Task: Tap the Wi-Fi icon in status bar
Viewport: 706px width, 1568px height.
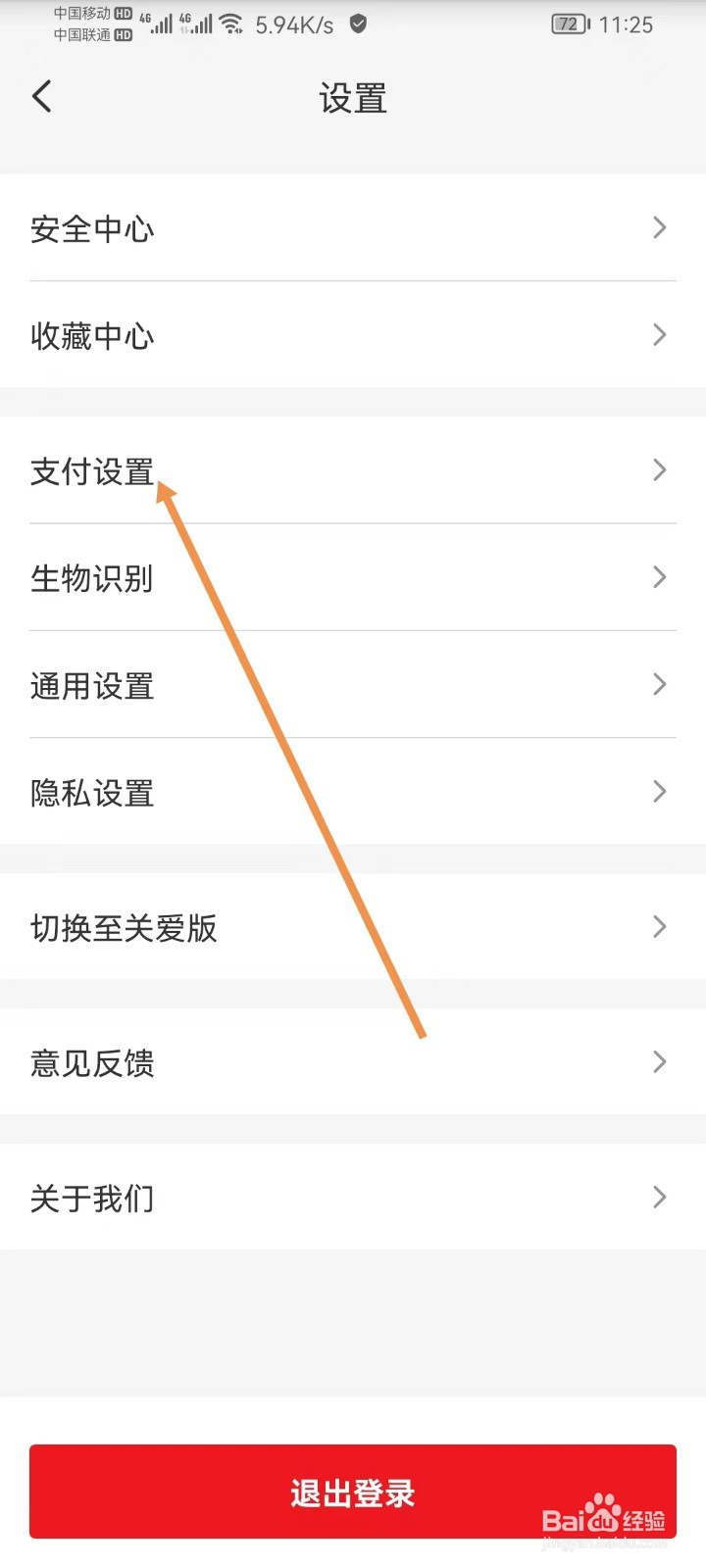Action: click(231, 24)
